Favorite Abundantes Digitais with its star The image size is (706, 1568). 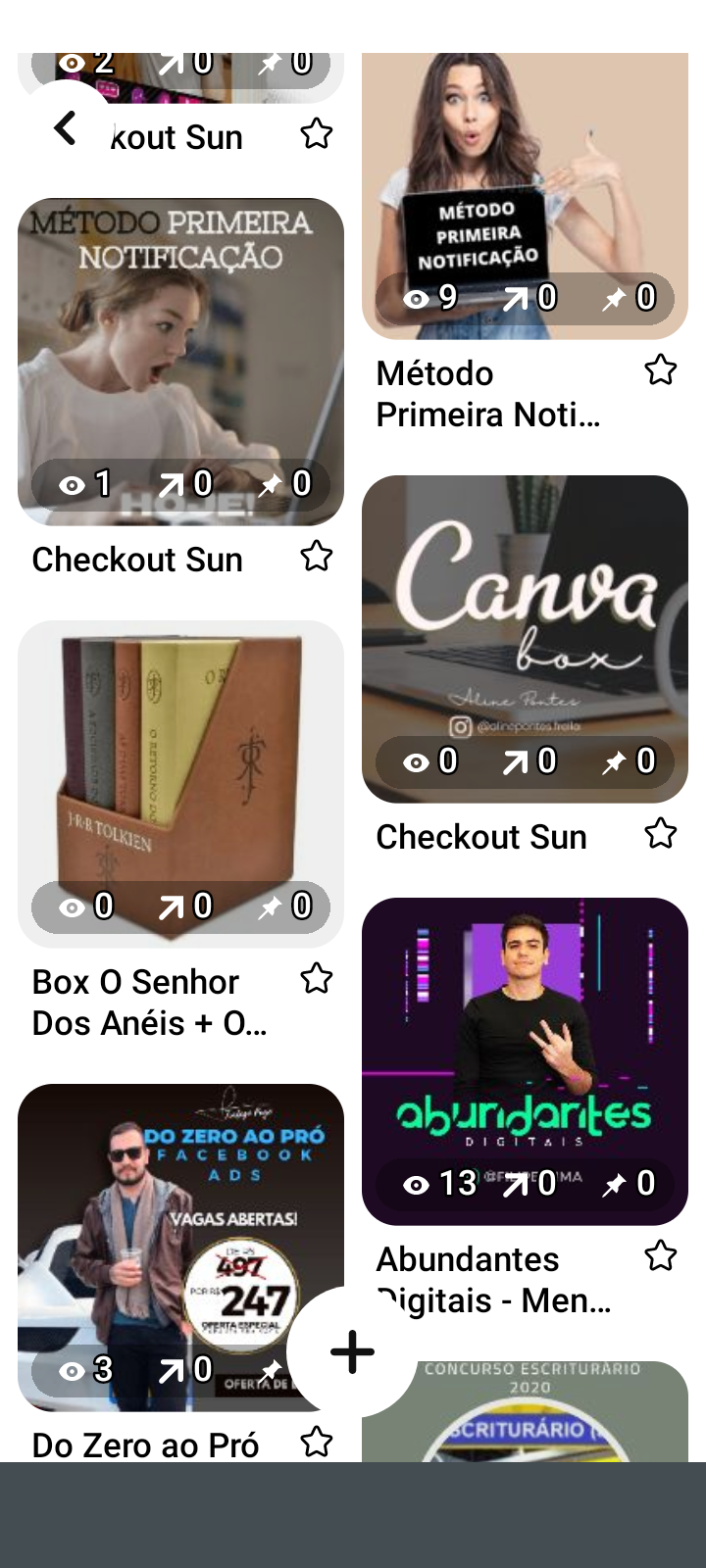pyautogui.click(x=660, y=1255)
